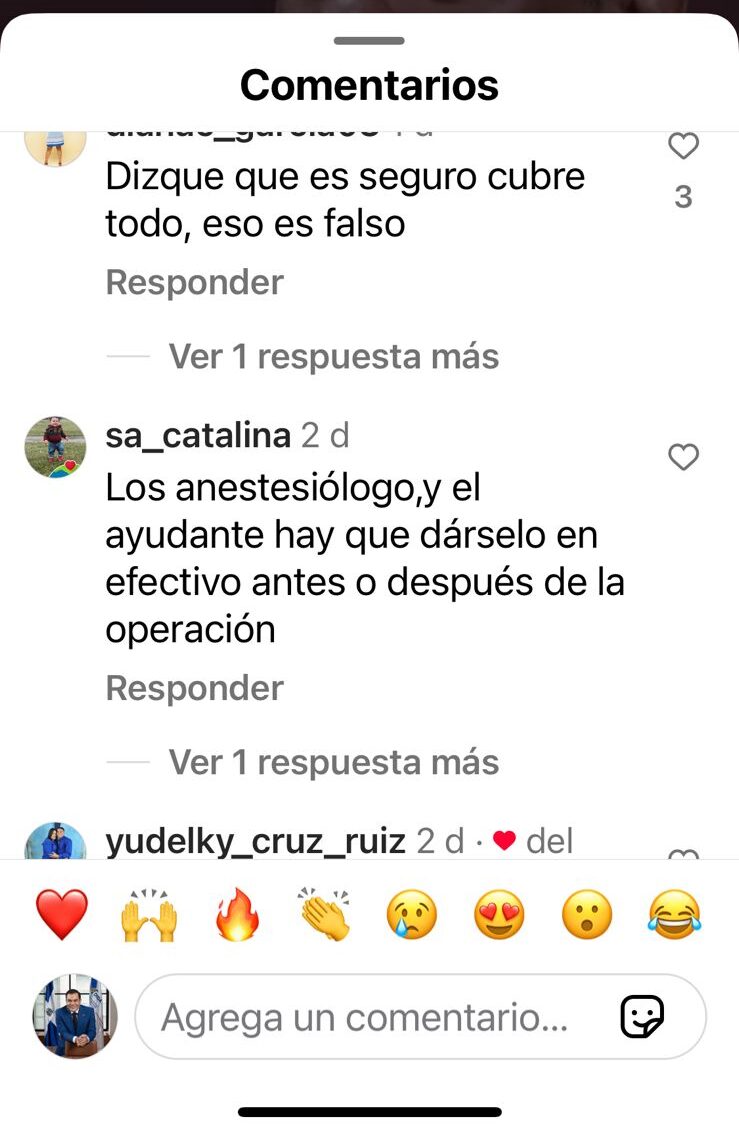Insert clapping hands emoji
Image resolution: width=739 pixels, height=1133 pixels.
(x=325, y=915)
